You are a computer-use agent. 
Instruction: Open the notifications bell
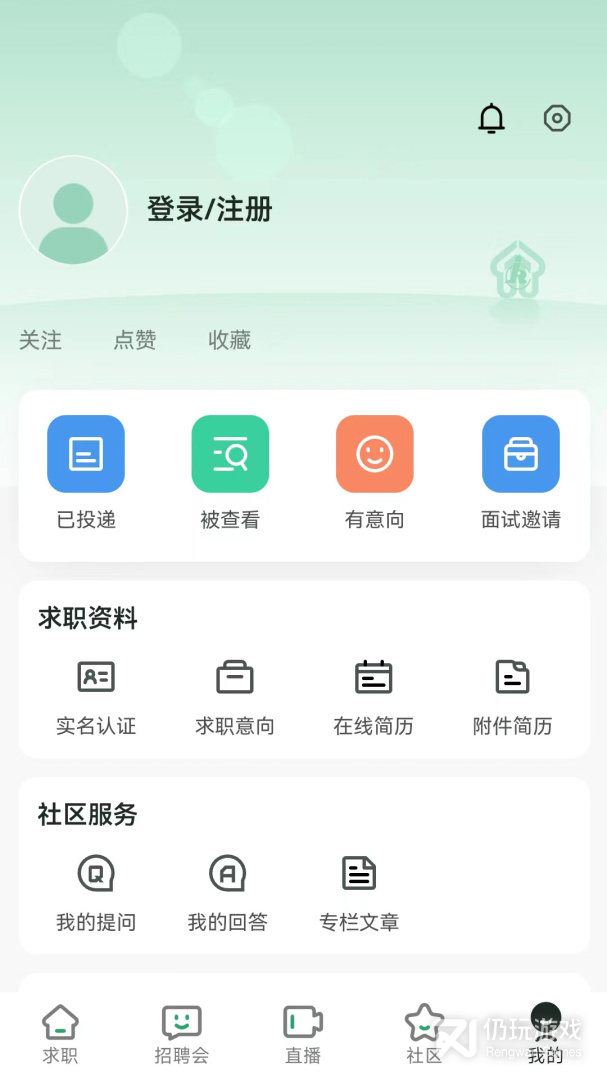click(491, 119)
